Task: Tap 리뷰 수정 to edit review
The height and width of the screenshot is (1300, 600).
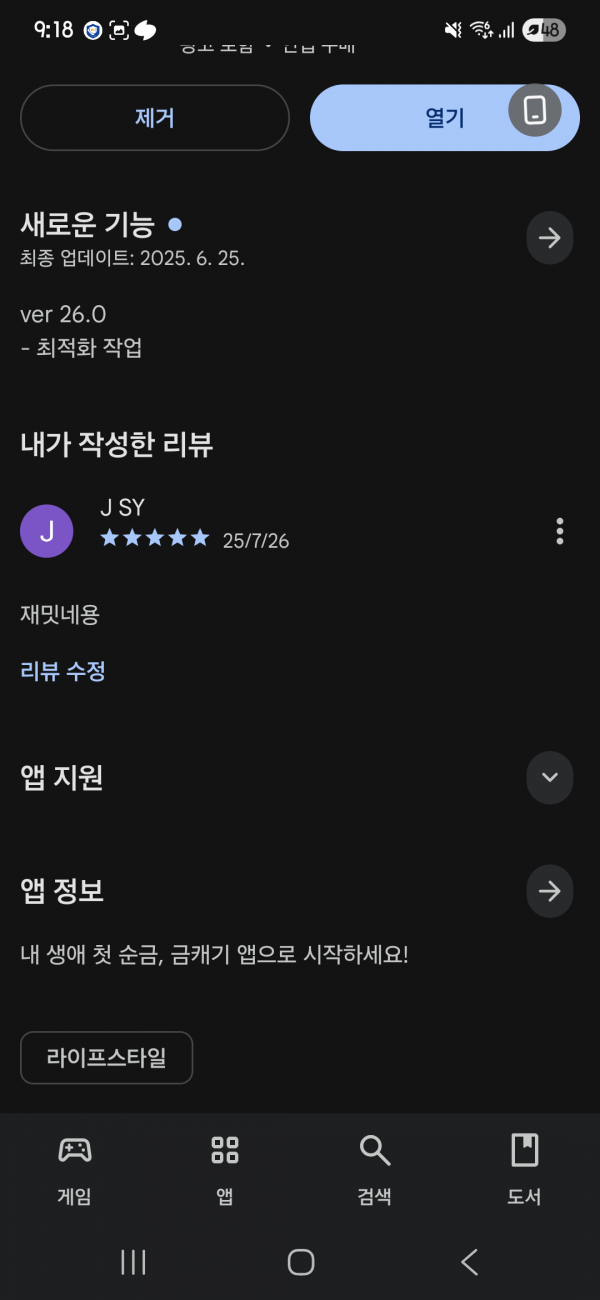Action: coord(63,671)
